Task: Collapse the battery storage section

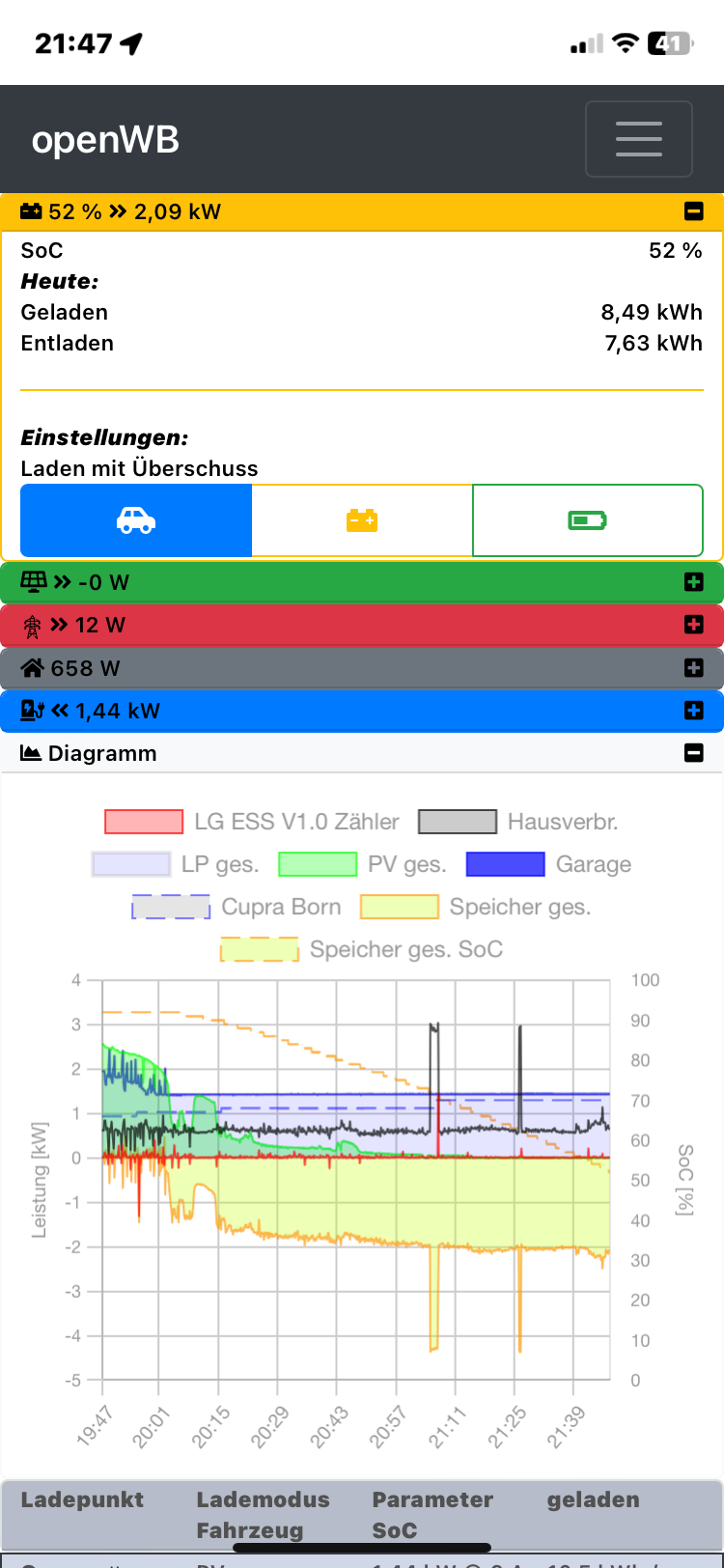Action: pyautogui.click(x=693, y=211)
